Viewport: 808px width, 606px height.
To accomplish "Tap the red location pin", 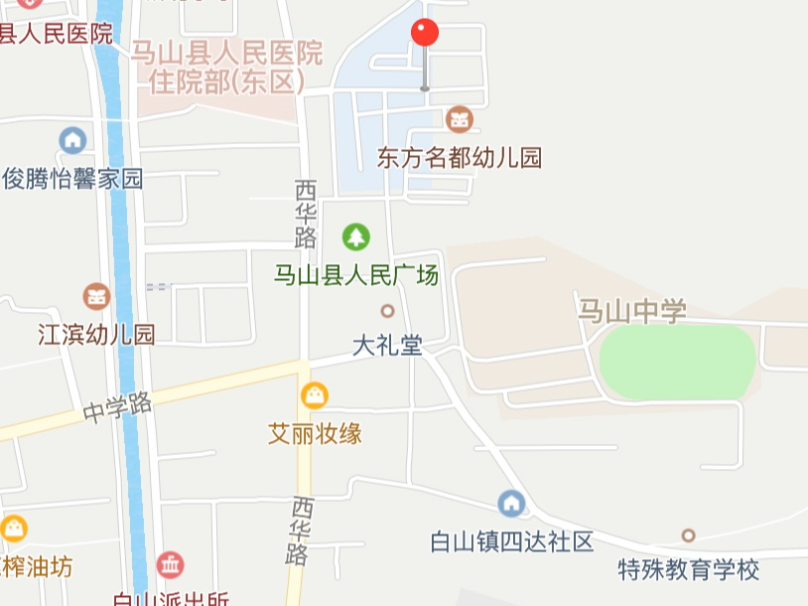I will [425, 34].
